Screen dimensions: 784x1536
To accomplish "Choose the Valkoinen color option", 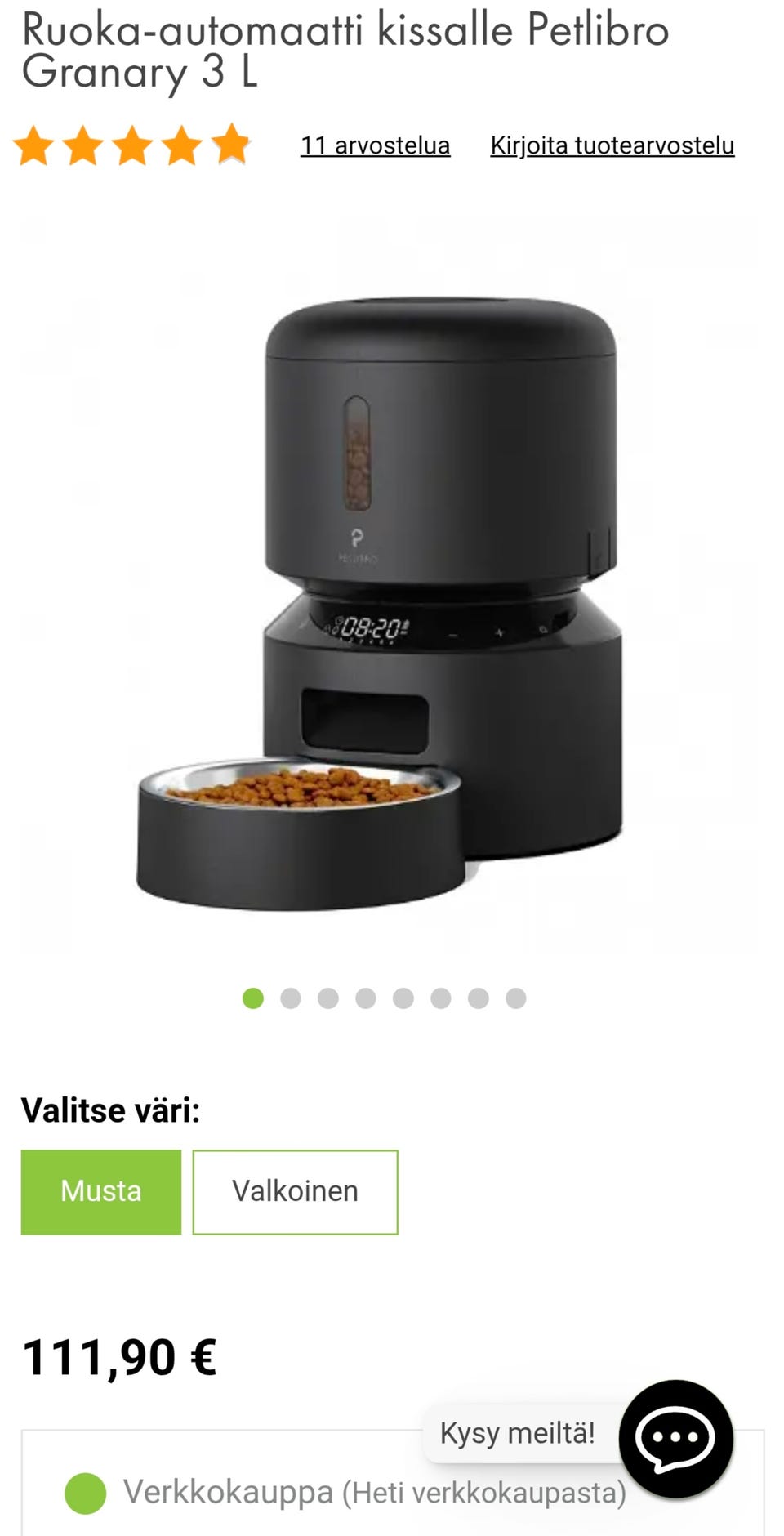I will pos(295,1192).
